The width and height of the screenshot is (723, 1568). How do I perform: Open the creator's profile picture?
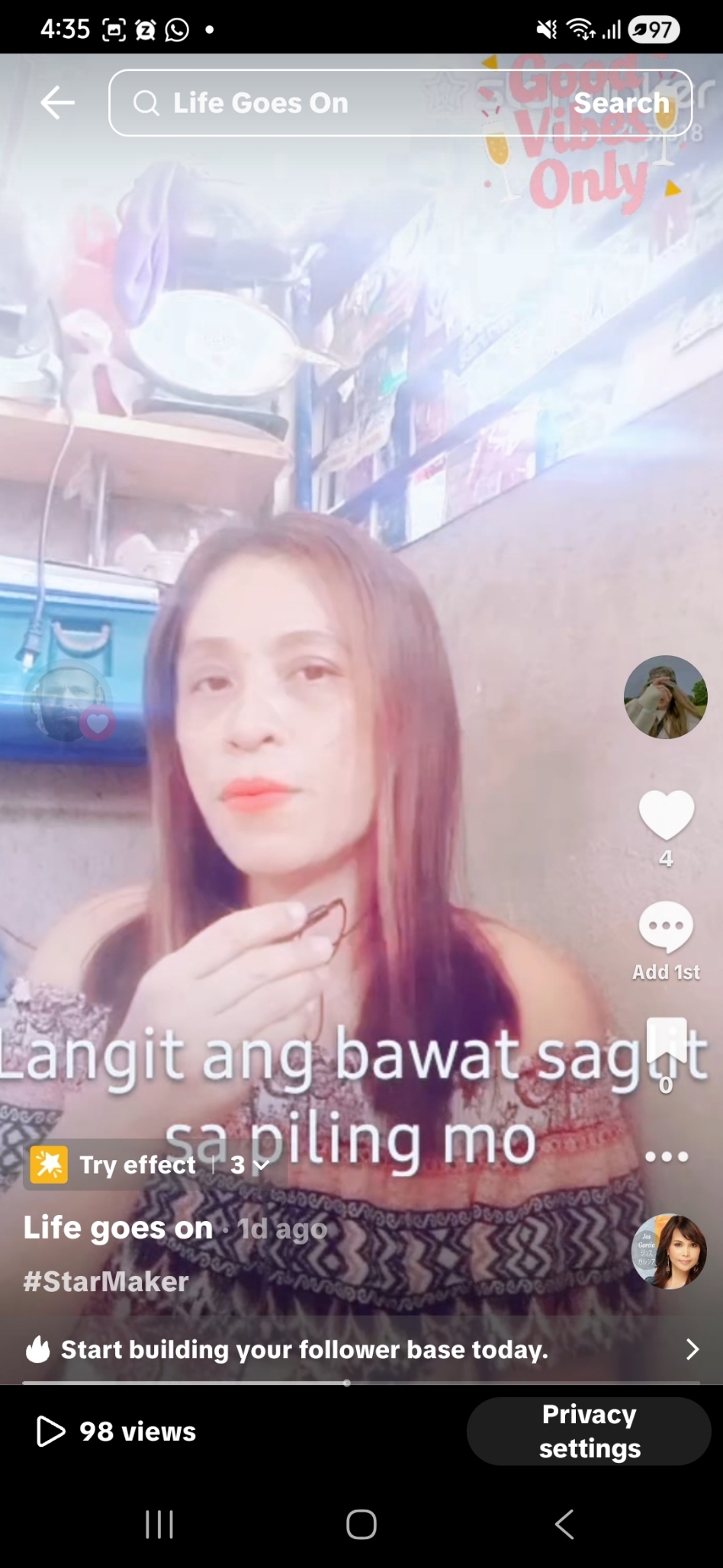[666, 697]
